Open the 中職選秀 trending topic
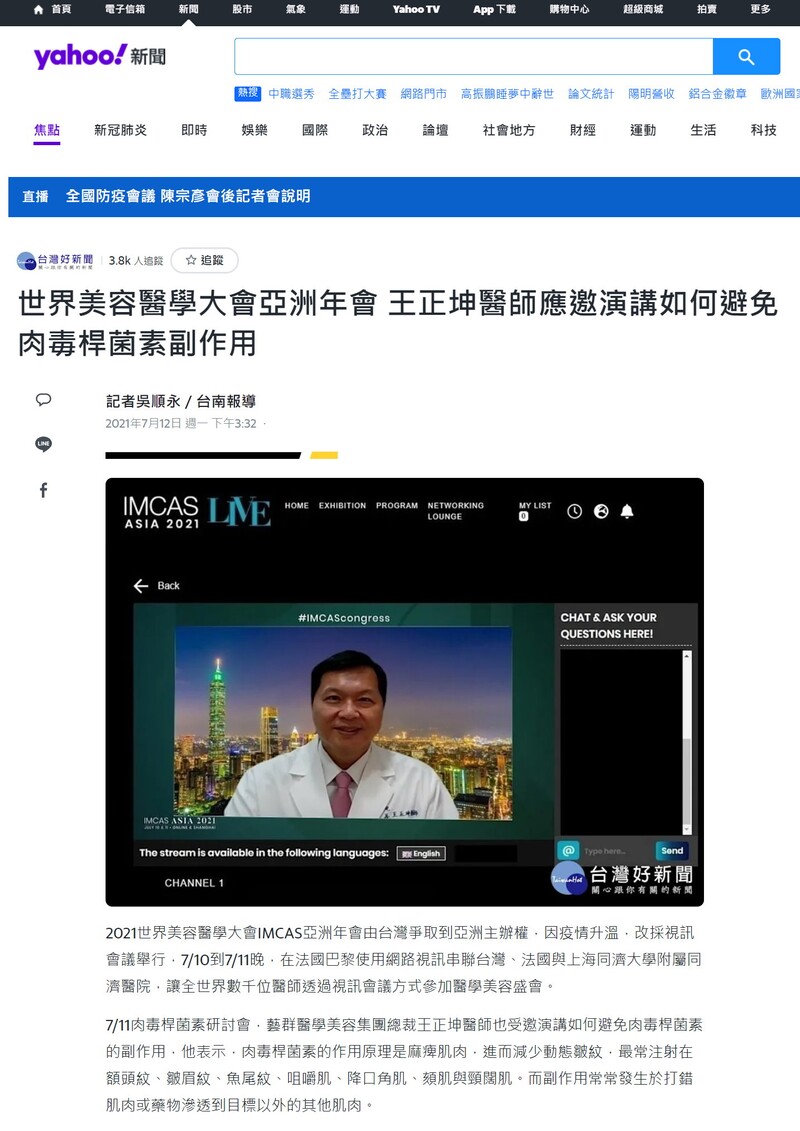 coord(291,93)
